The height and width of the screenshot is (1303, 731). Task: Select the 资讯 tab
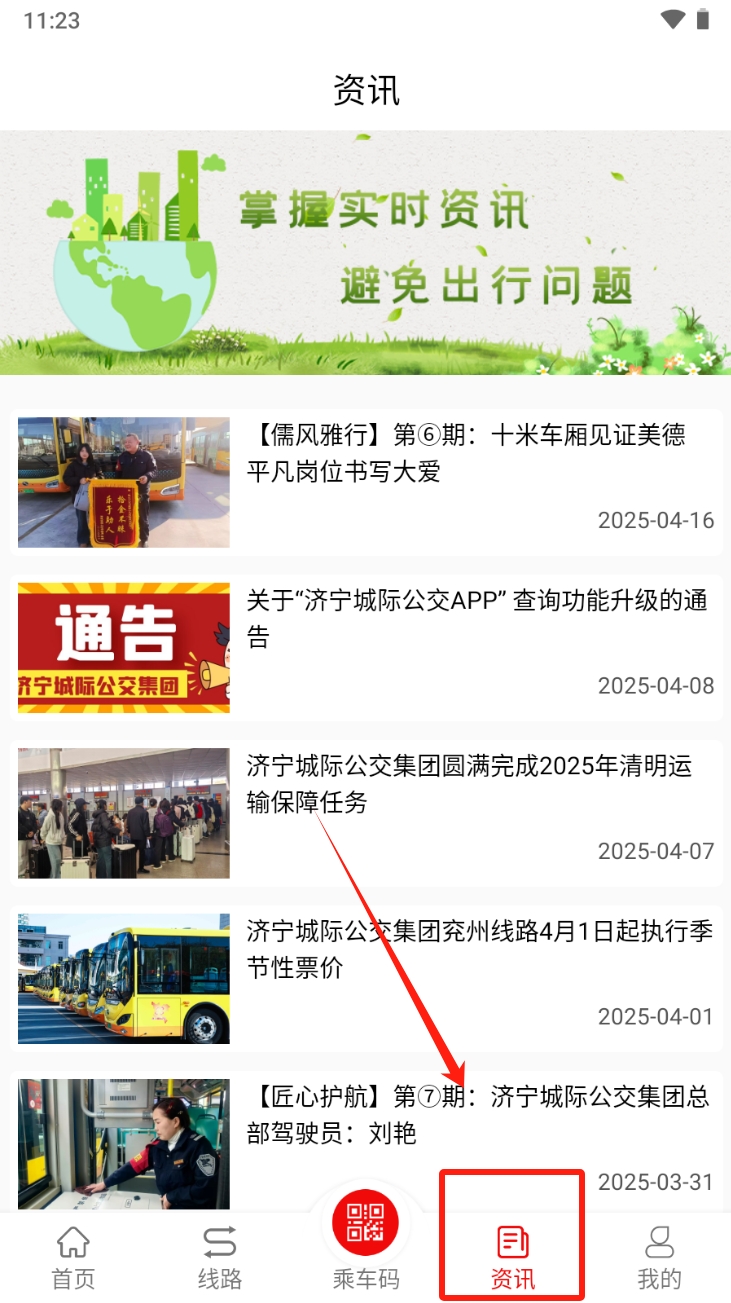coord(512,1258)
